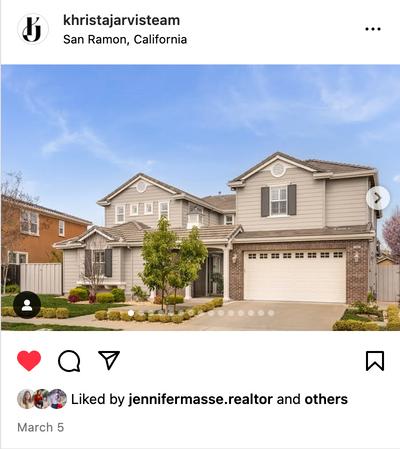Unlike the post with the red heart
Screen dimensions: 400x449
[x=29, y=361]
